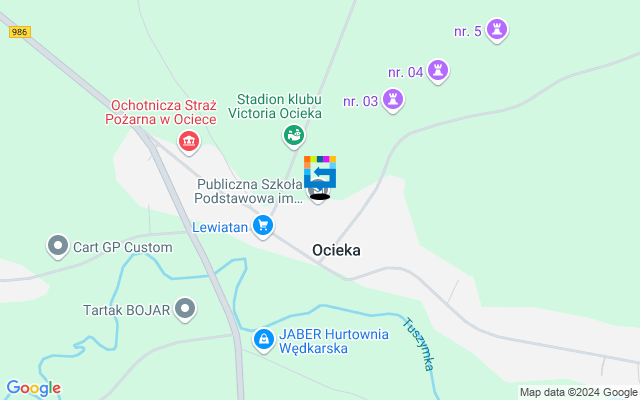Open JABER Hurtownia Wędkarska pin
Screen dimensions: 640x400
pos(263,341)
